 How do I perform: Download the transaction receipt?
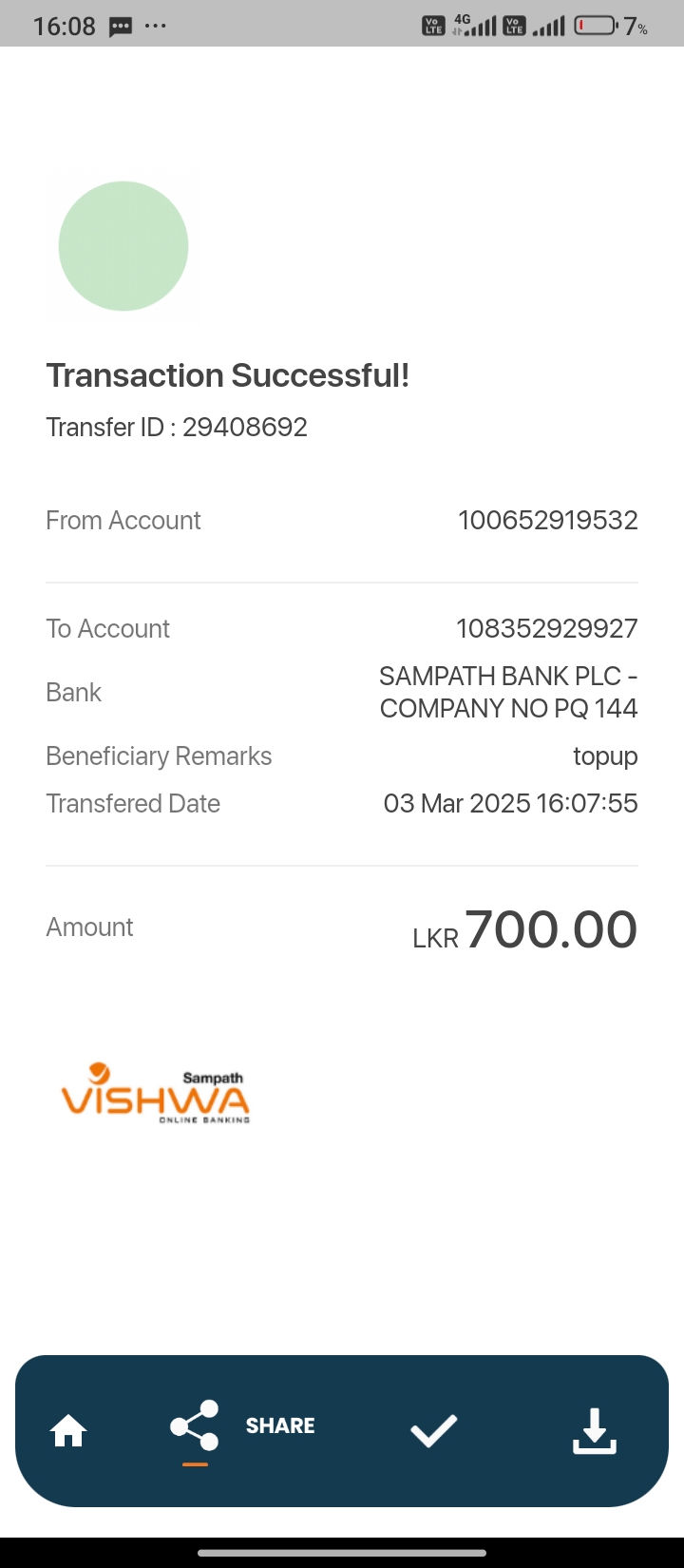(x=595, y=1431)
